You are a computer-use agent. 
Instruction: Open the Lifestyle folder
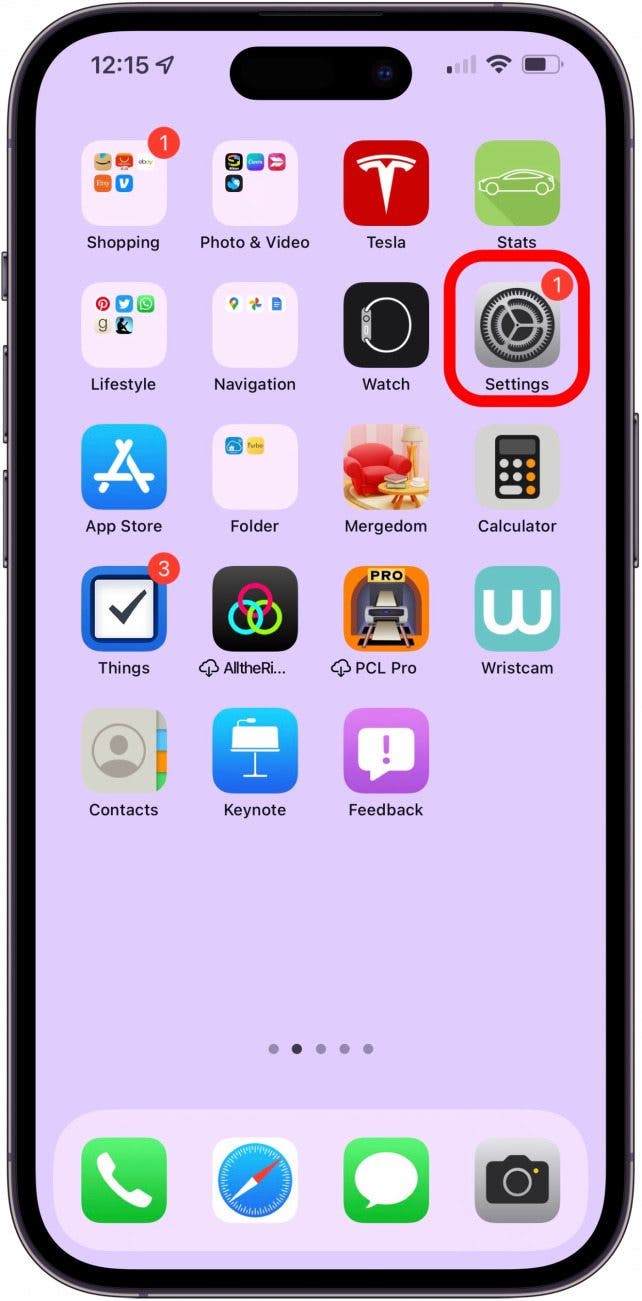124,325
